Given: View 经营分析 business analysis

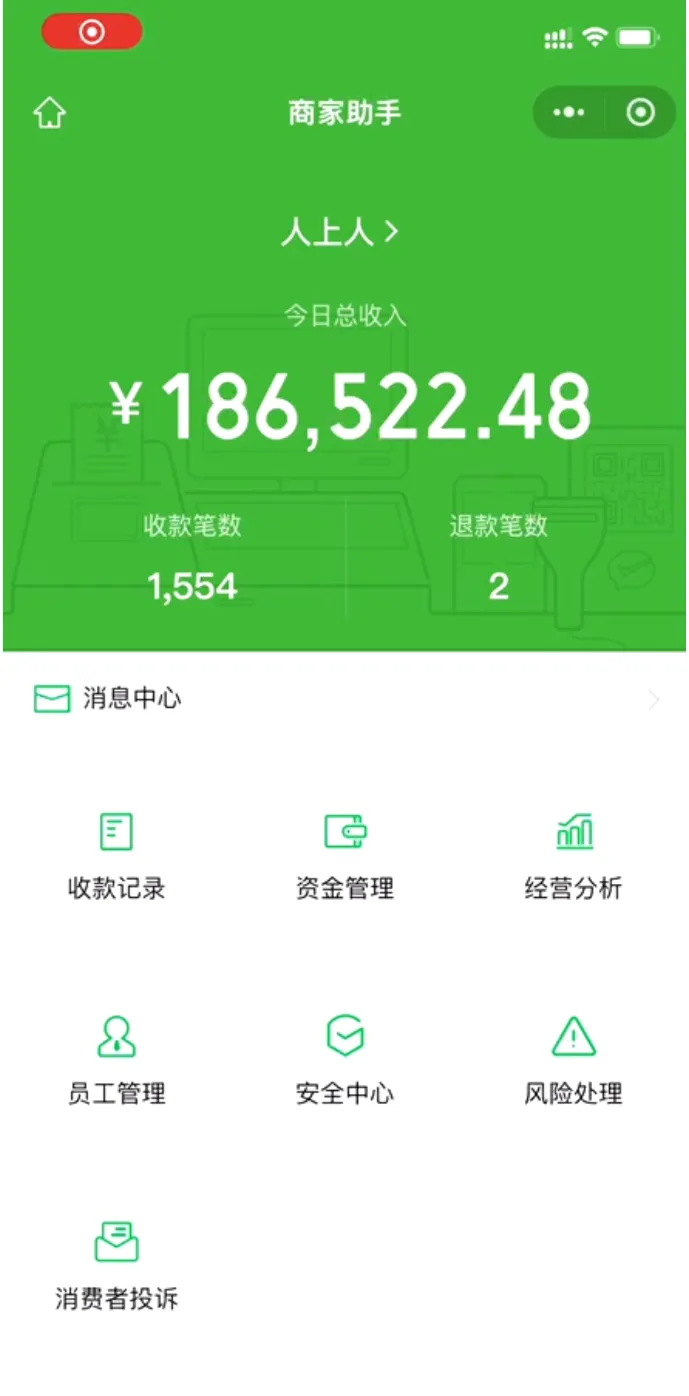Looking at the screenshot, I should click(x=573, y=856).
